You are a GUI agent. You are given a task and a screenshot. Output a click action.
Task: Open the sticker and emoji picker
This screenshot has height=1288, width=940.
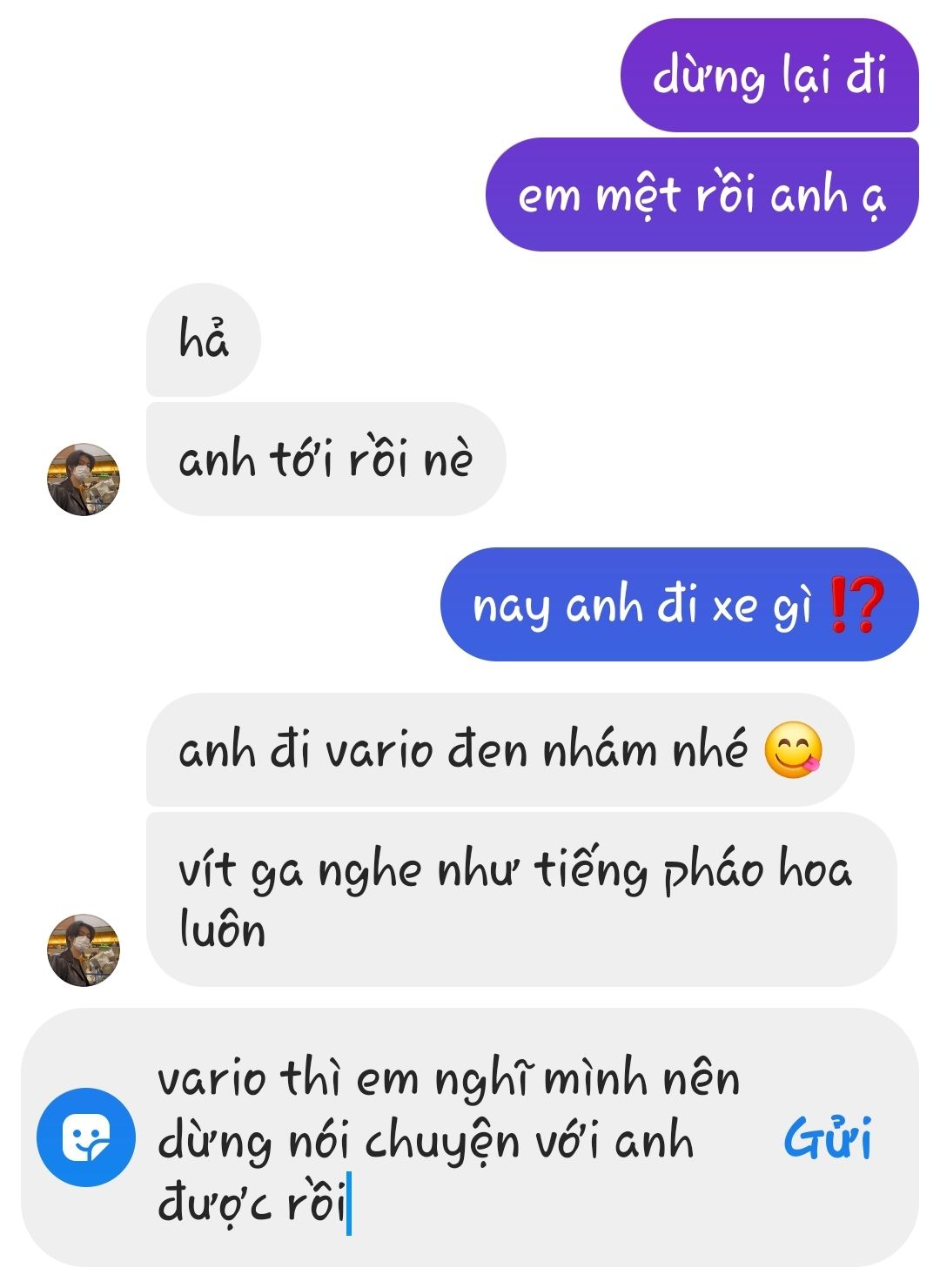tap(86, 1137)
